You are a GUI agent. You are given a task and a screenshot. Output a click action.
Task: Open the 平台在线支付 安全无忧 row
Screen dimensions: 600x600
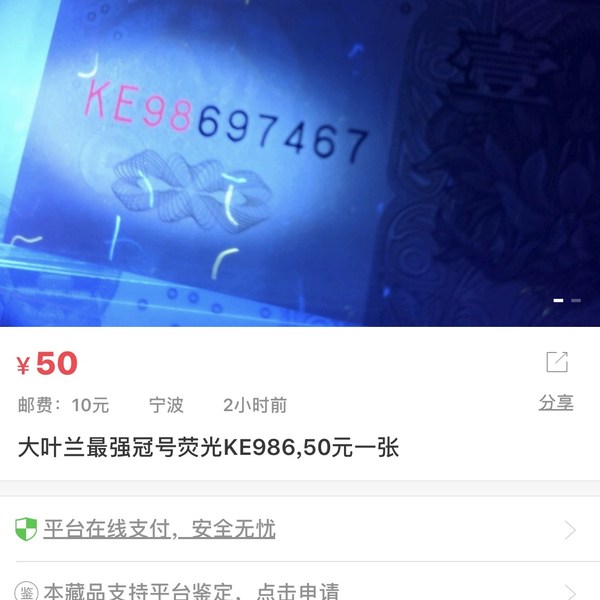point(300,529)
